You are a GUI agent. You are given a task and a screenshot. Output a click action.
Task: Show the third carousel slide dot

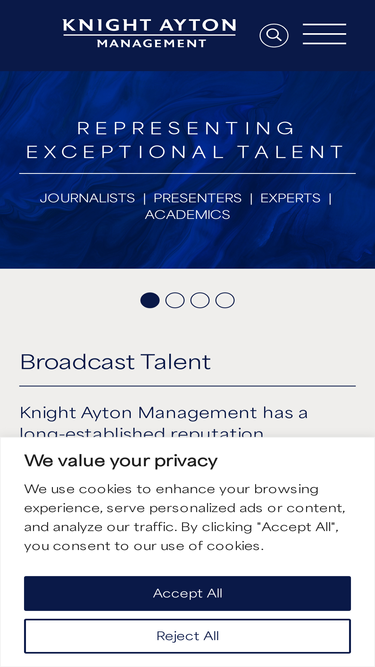pos(200,300)
